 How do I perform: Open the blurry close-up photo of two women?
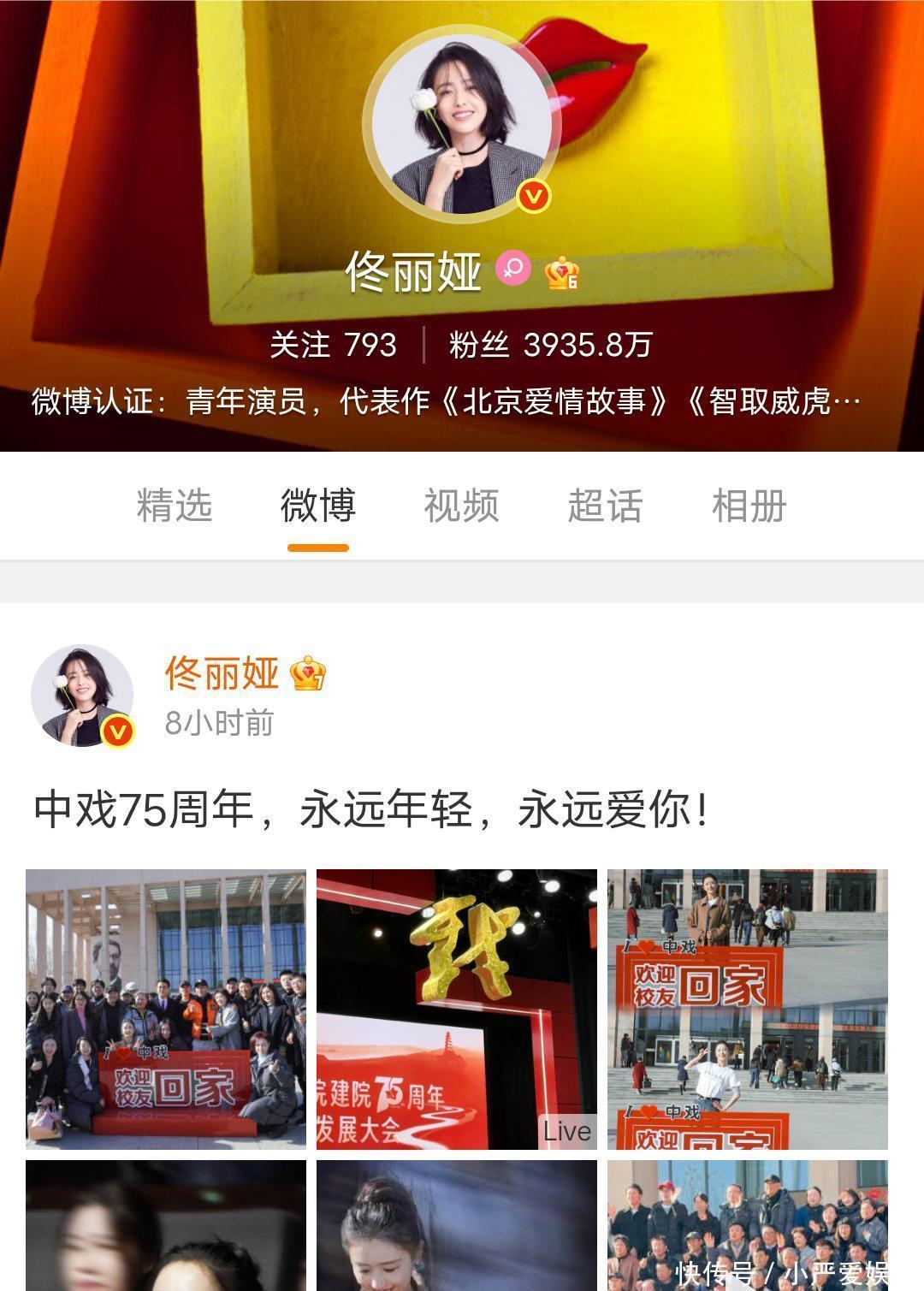[166, 1225]
